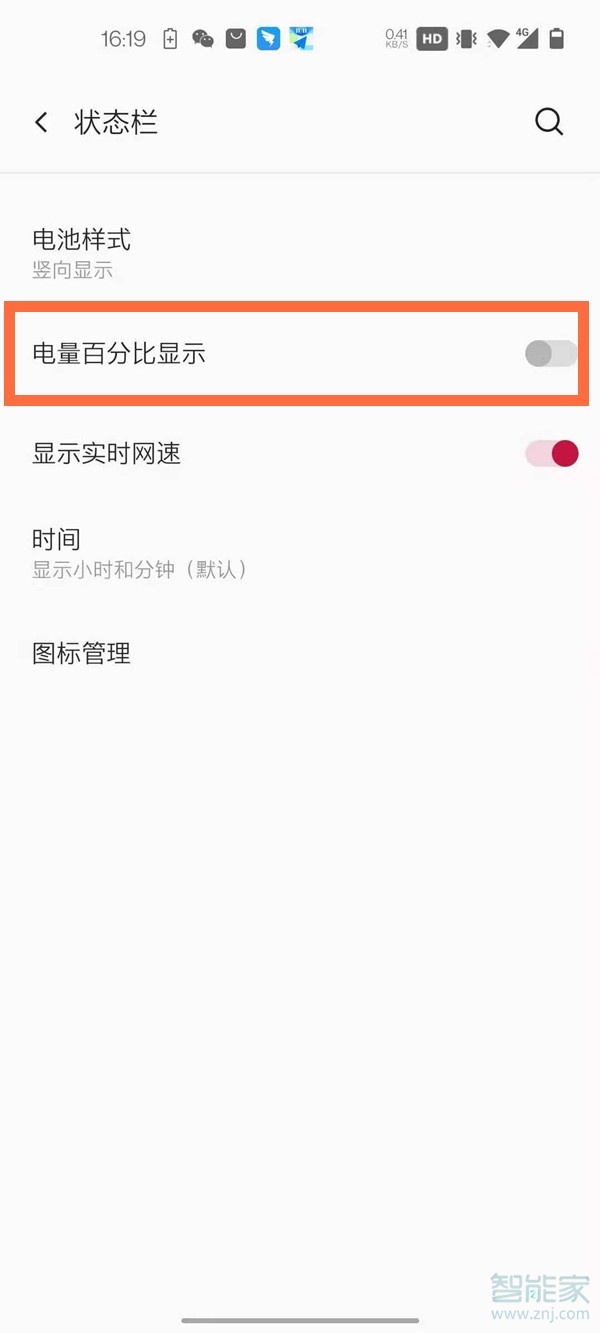
Task: Turn off 显示实时网速
Action: [x=551, y=453]
